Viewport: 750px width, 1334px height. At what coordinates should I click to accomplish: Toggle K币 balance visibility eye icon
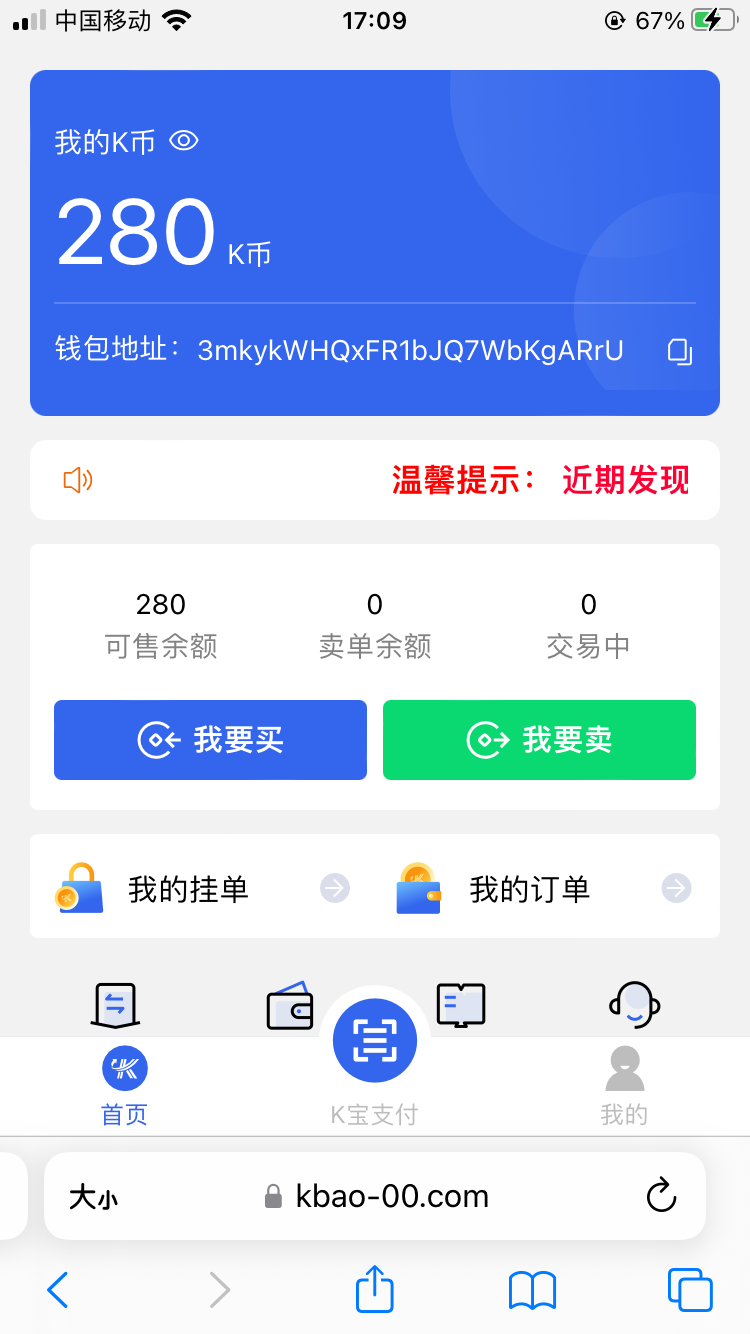click(x=184, y=141)
